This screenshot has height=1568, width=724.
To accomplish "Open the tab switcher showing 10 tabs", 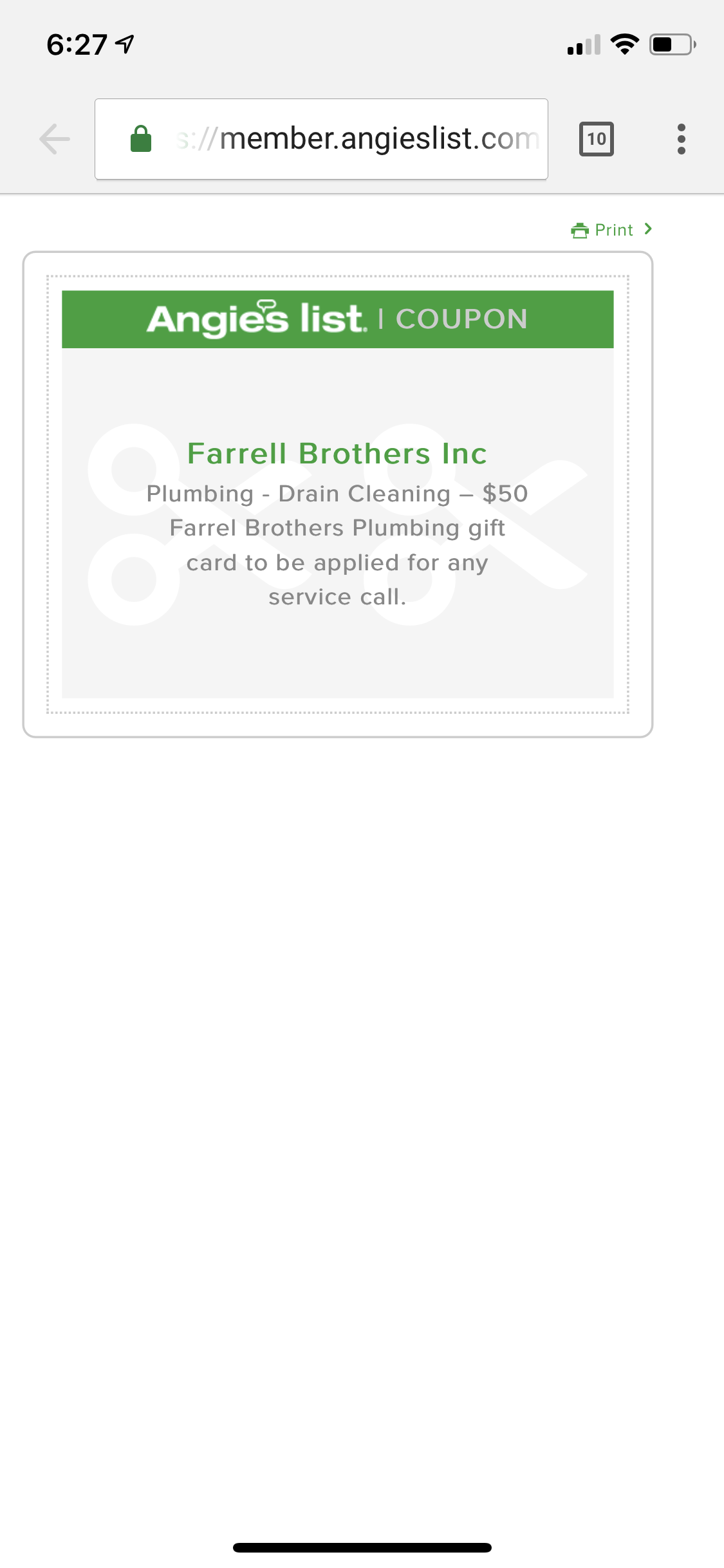I will (x=597, y=139).
